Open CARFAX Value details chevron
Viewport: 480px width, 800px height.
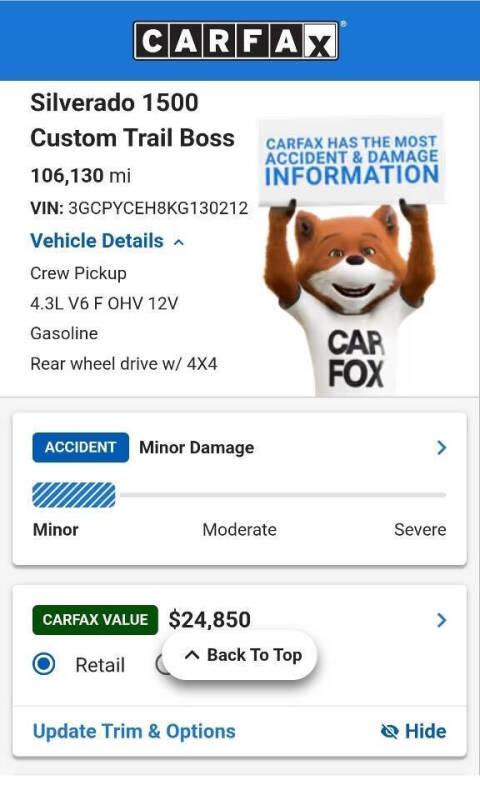point(441,620)
